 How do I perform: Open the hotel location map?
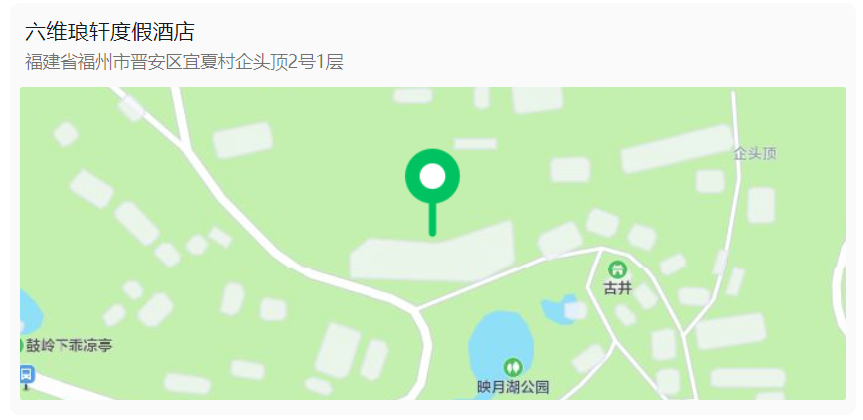coord(432,244)
